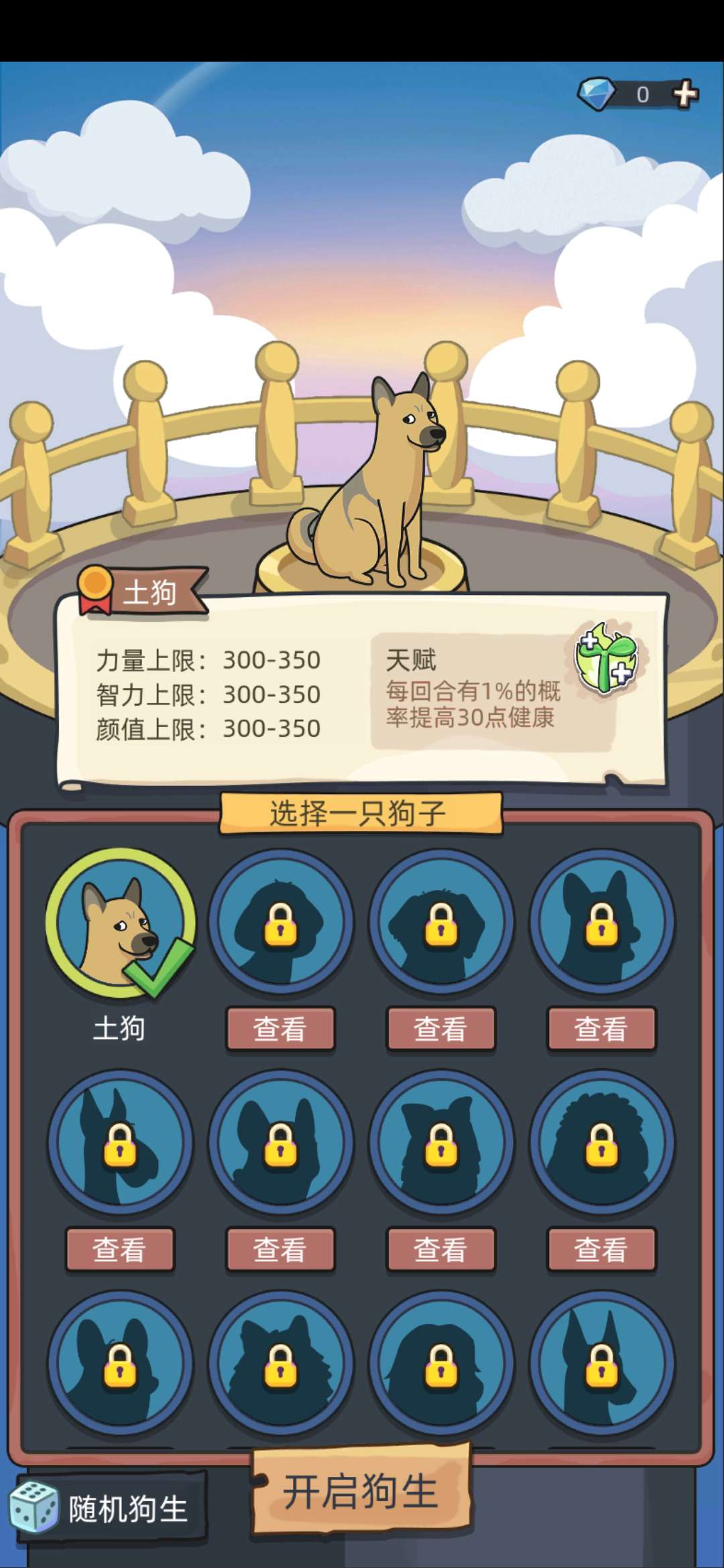Add diamonds with the plus icon
The width and height of the screenshot is (724, 1568).
pyautogui.click(x=684, y=94)
